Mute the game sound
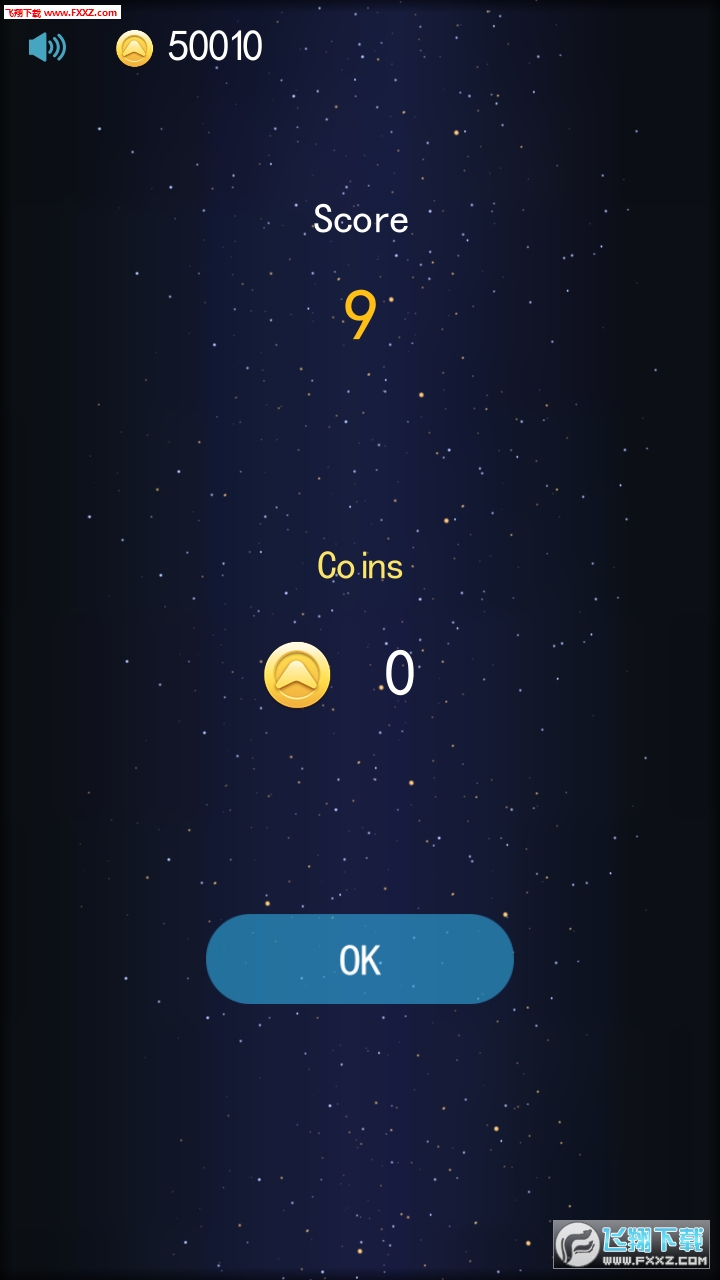The height and width of the screenshot is (1280, 720). [46, 47]
